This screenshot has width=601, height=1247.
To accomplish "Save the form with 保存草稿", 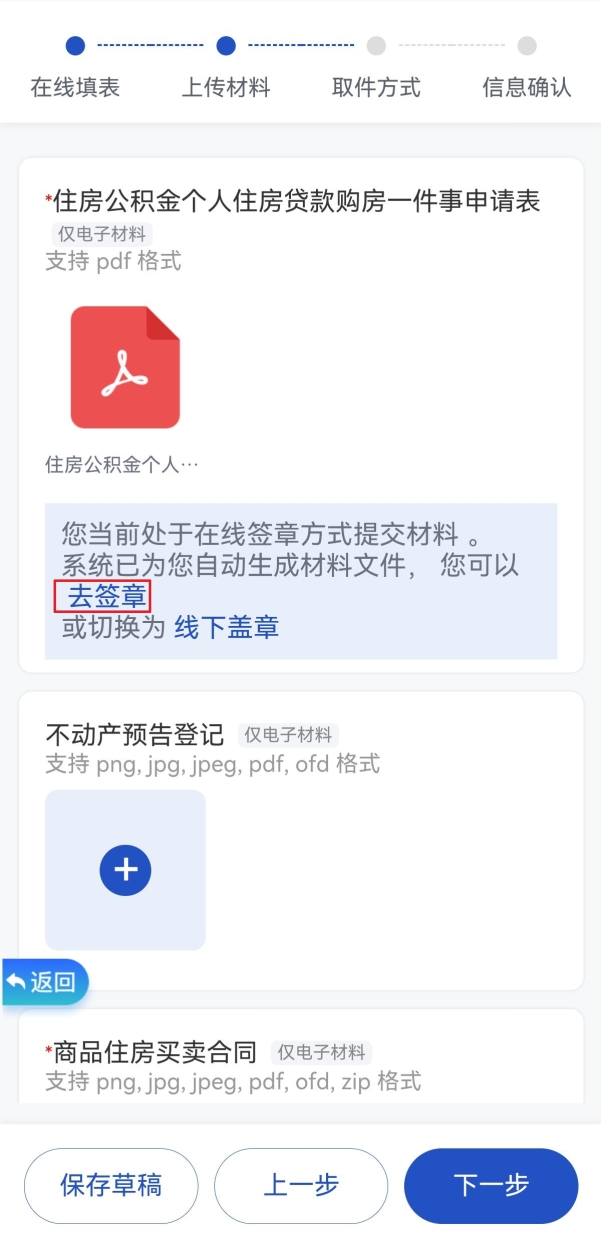I will click(x=111, y=1186).
